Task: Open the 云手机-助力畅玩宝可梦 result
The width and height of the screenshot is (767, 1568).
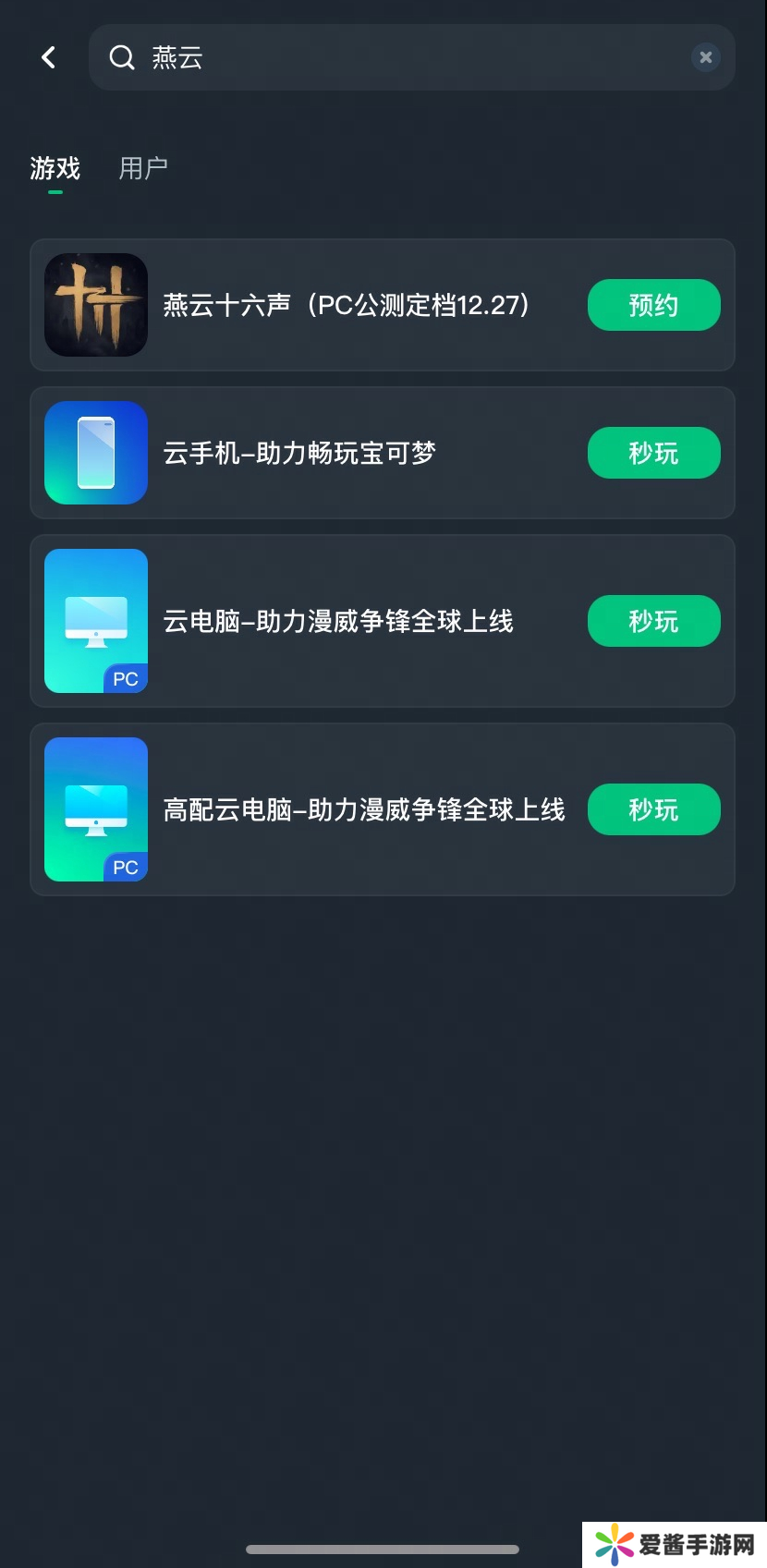Action: 299,453
